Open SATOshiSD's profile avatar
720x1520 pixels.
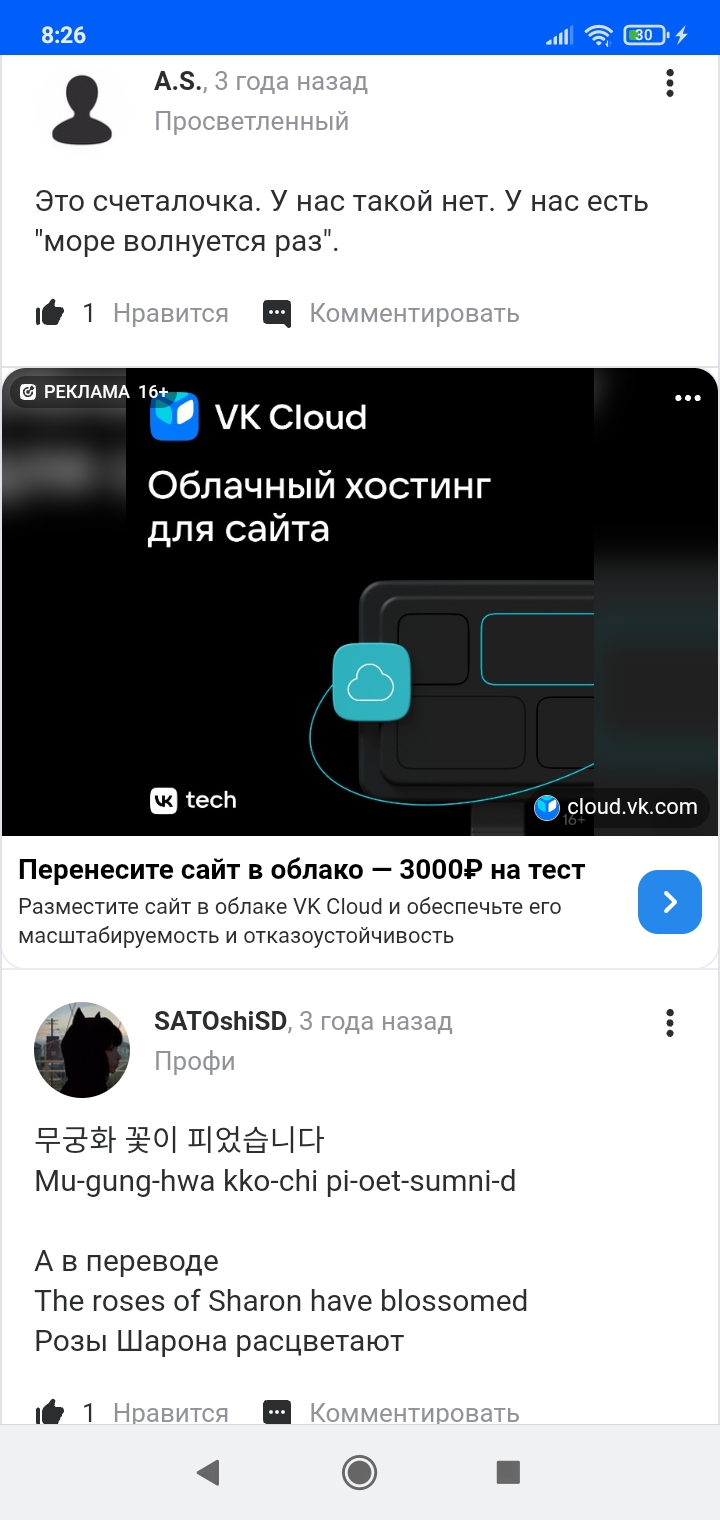coord(82,1050)
